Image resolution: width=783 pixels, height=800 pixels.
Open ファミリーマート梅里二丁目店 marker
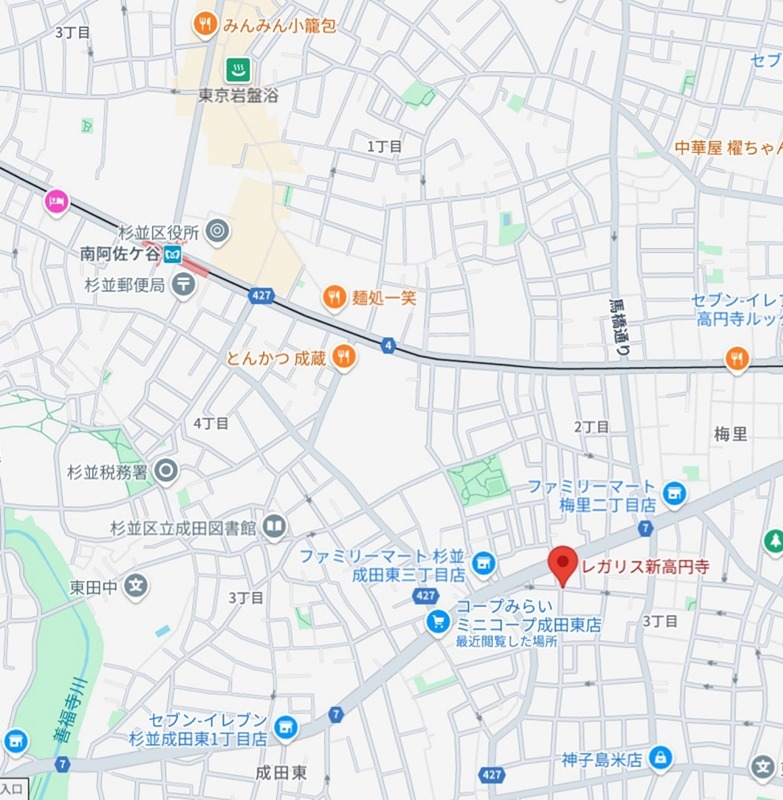click(675, 492)
